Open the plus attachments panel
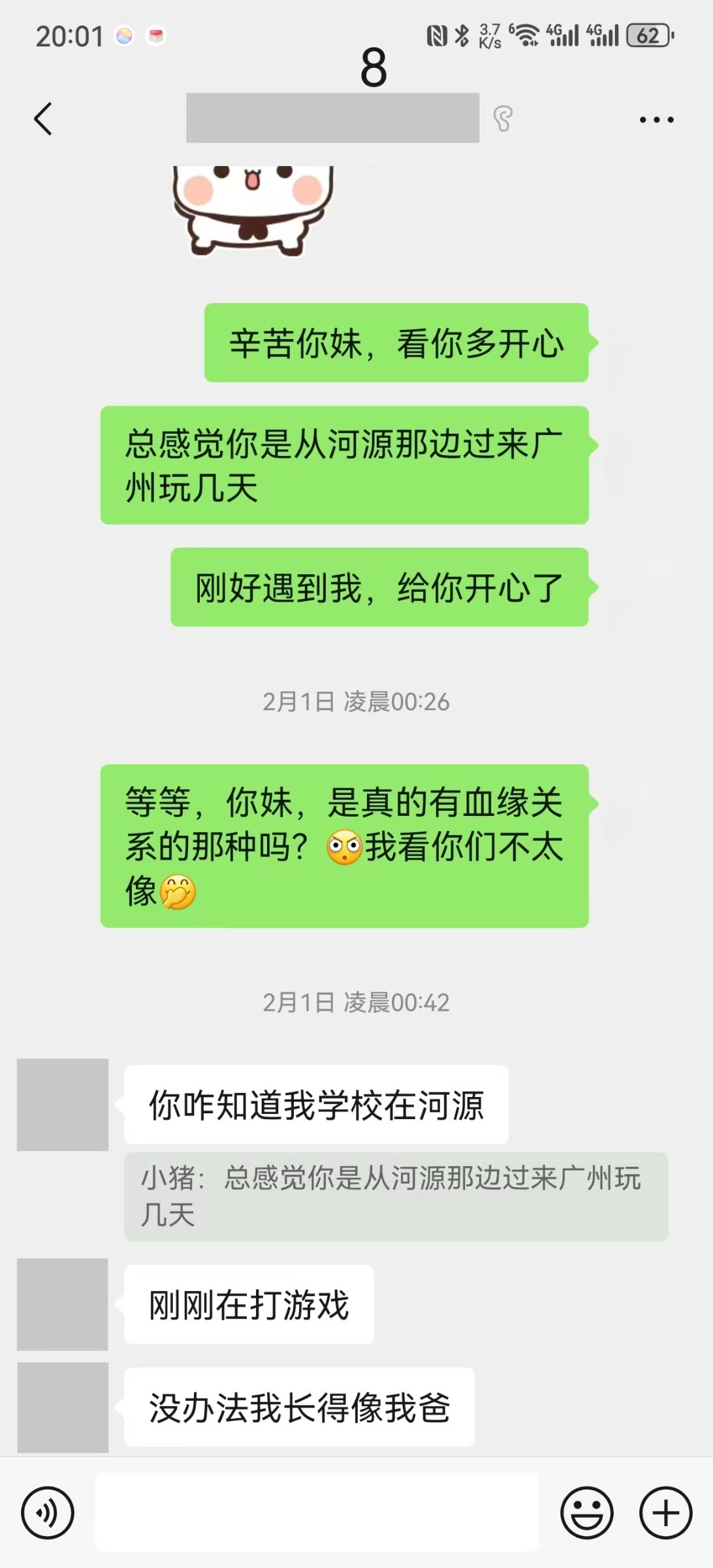The image size is (713, 1568). click(x=665, y=1512)
